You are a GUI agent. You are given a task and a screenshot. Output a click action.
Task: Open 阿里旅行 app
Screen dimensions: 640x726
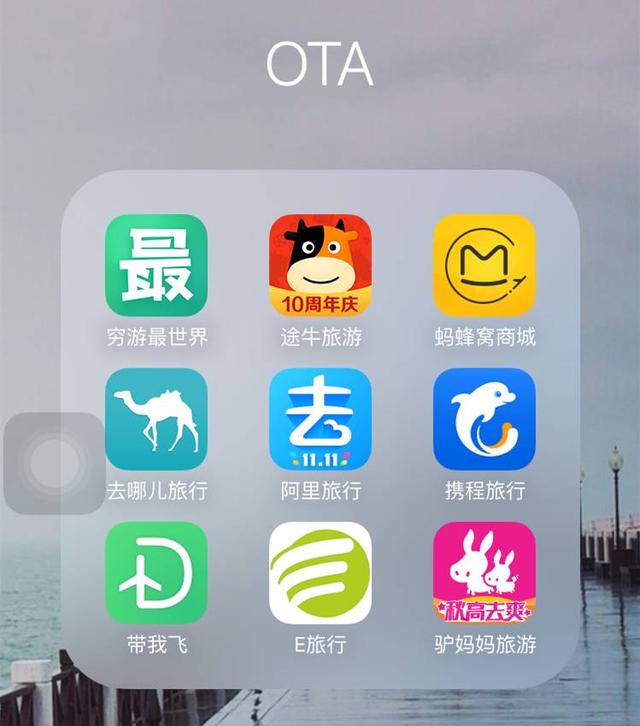[320, 419]
